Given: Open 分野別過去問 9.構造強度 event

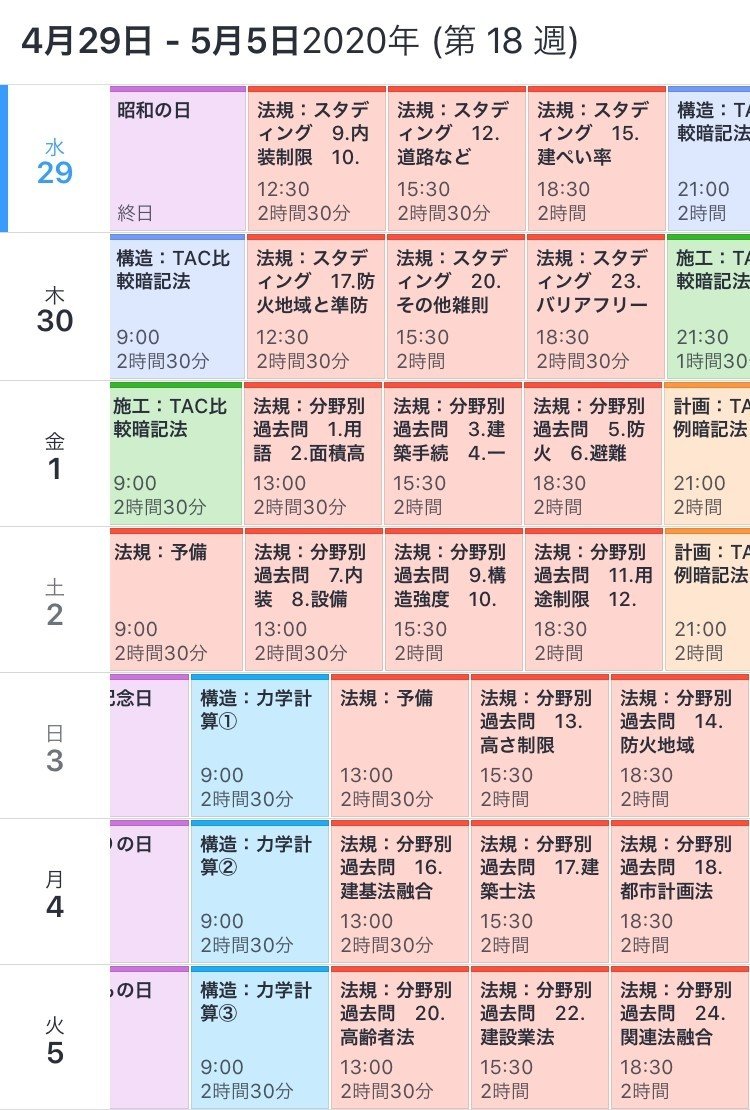Looking at the screenshot, I should [454, 600].
